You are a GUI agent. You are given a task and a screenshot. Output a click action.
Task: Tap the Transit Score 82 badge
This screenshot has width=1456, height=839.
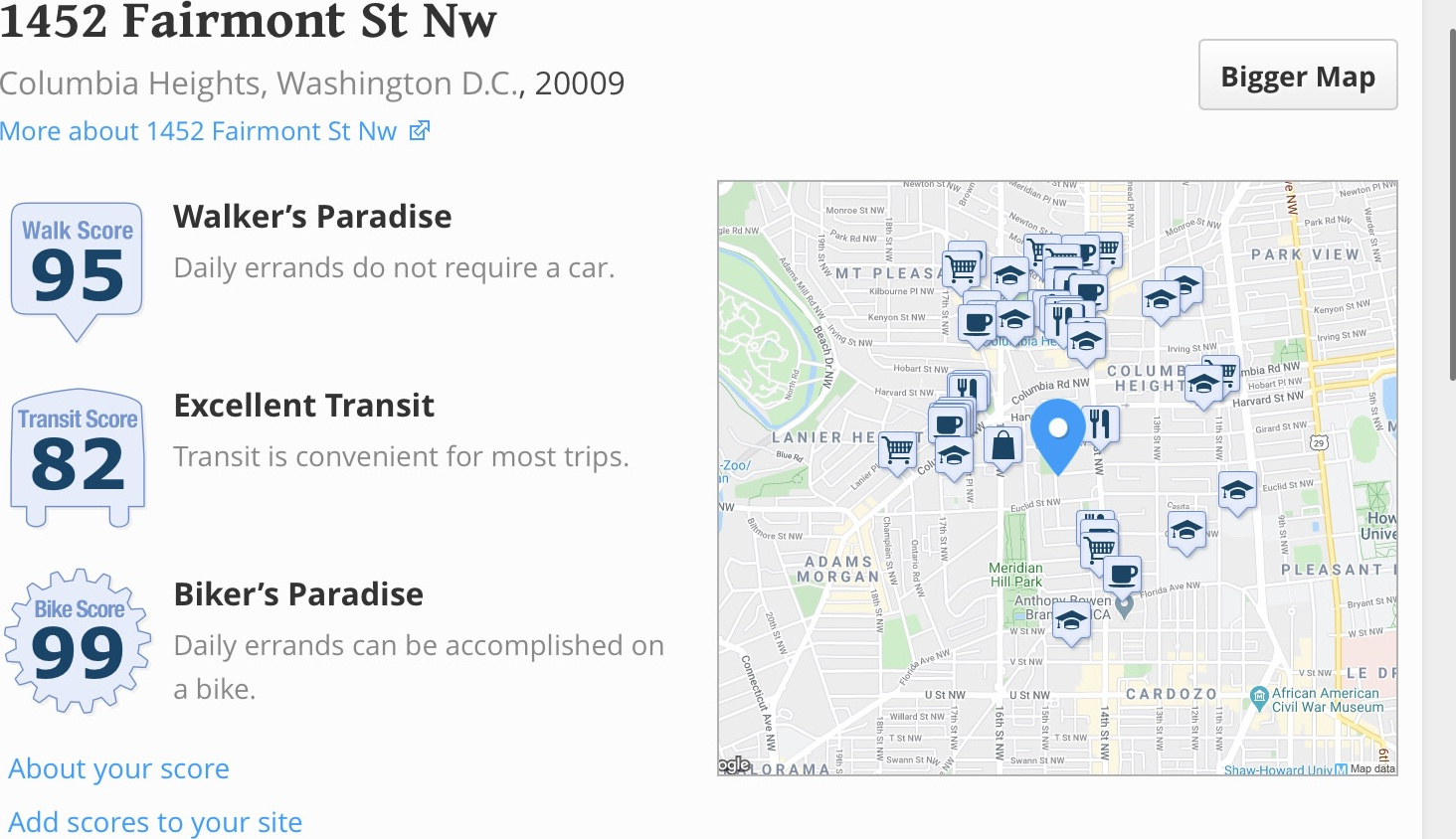point(78,455)
